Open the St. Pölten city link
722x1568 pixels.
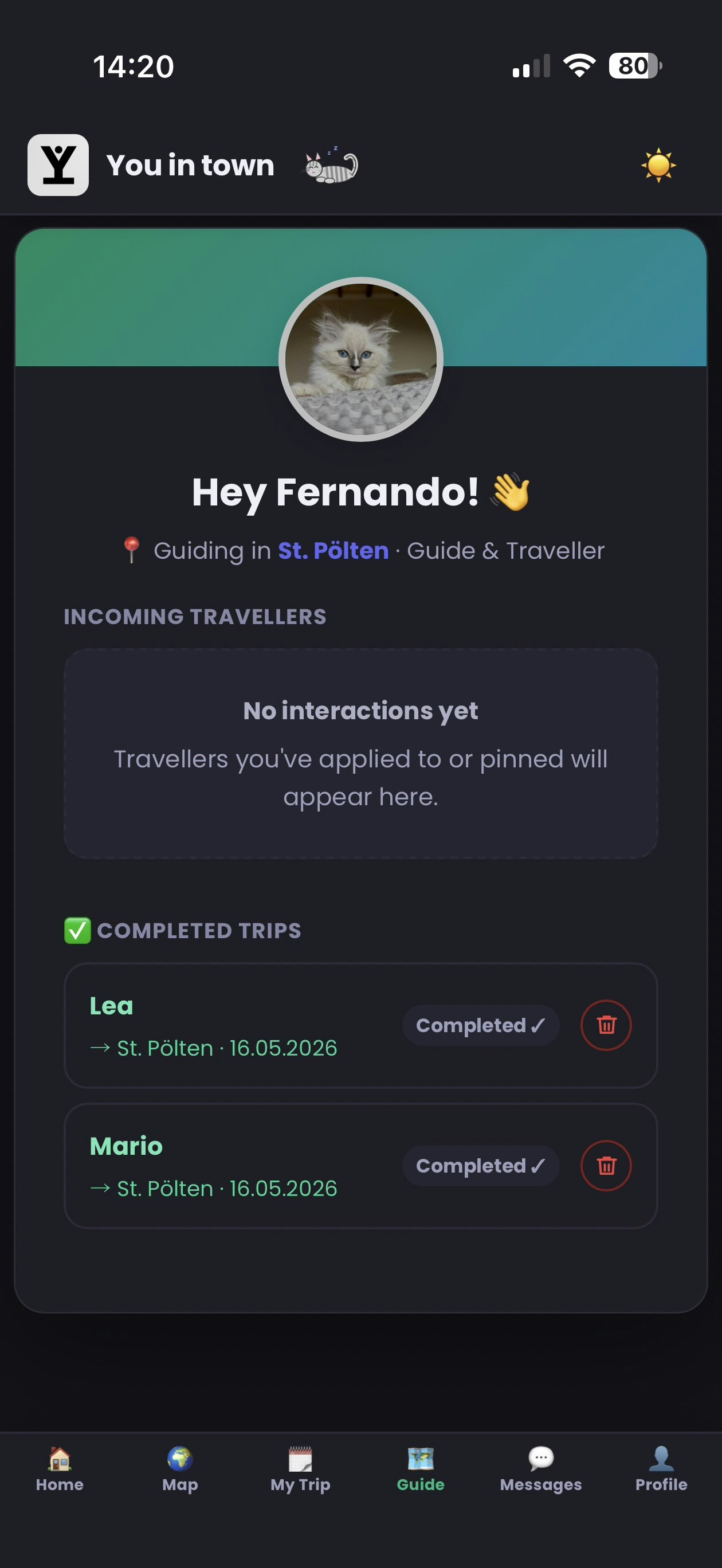[x=333, y=550]
